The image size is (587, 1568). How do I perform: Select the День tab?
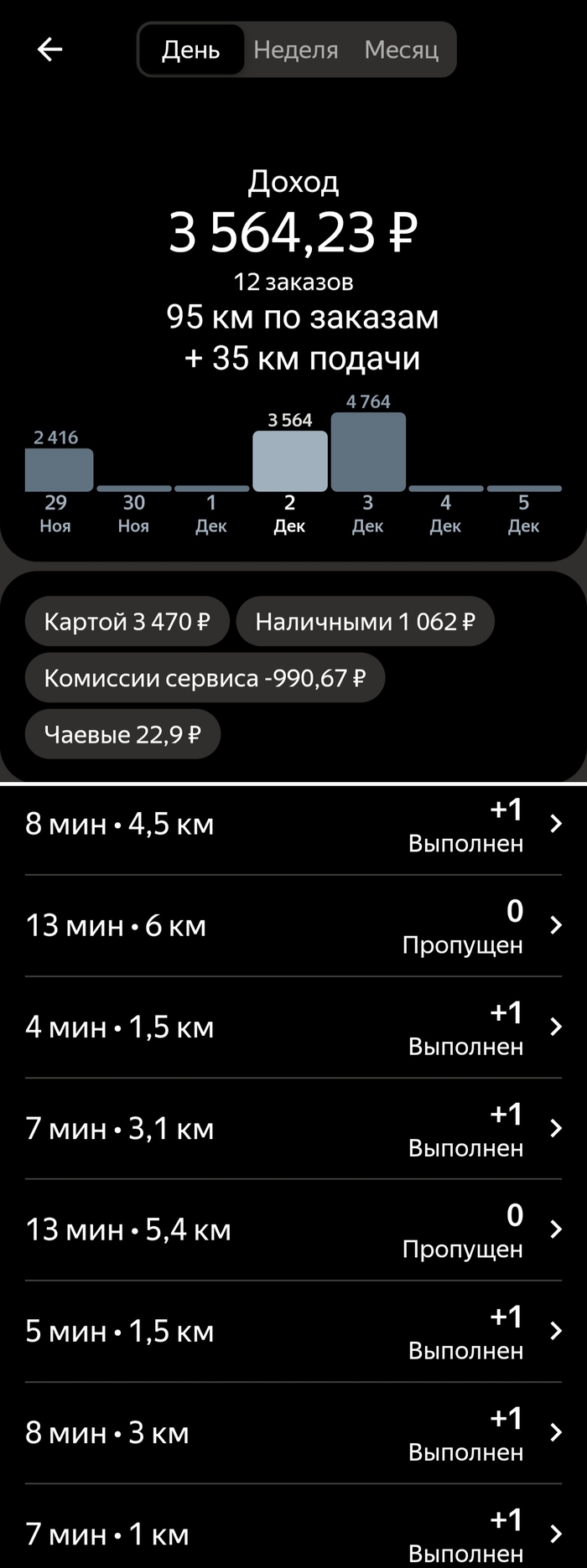[x=191, y=50]
